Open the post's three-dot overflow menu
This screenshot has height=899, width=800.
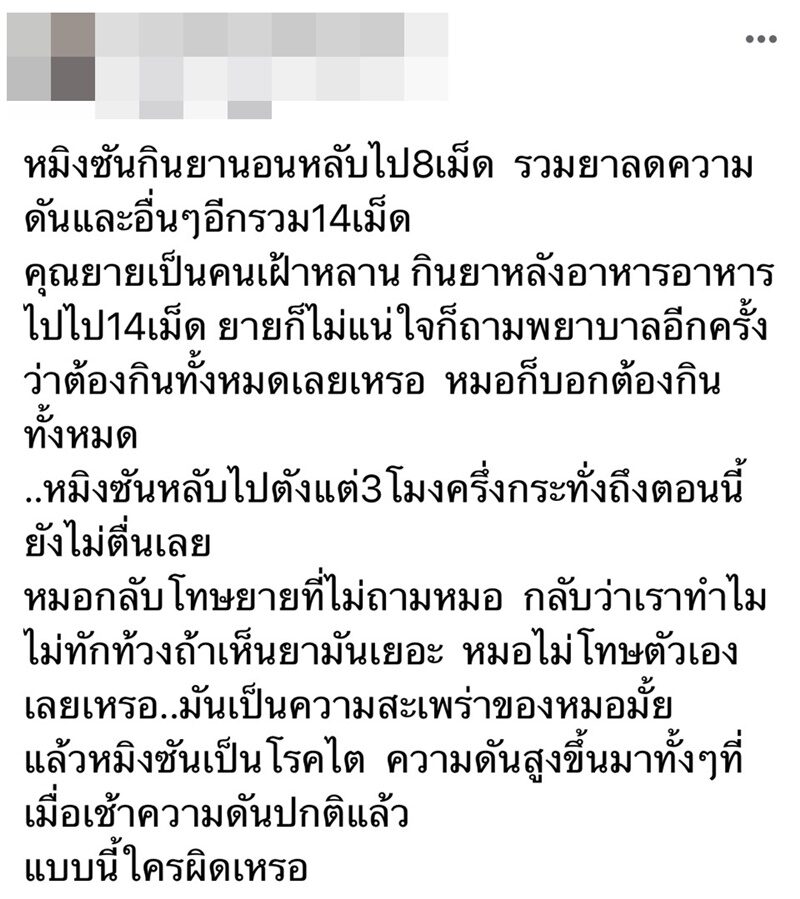pyautogui.click(x=761, y=39)
